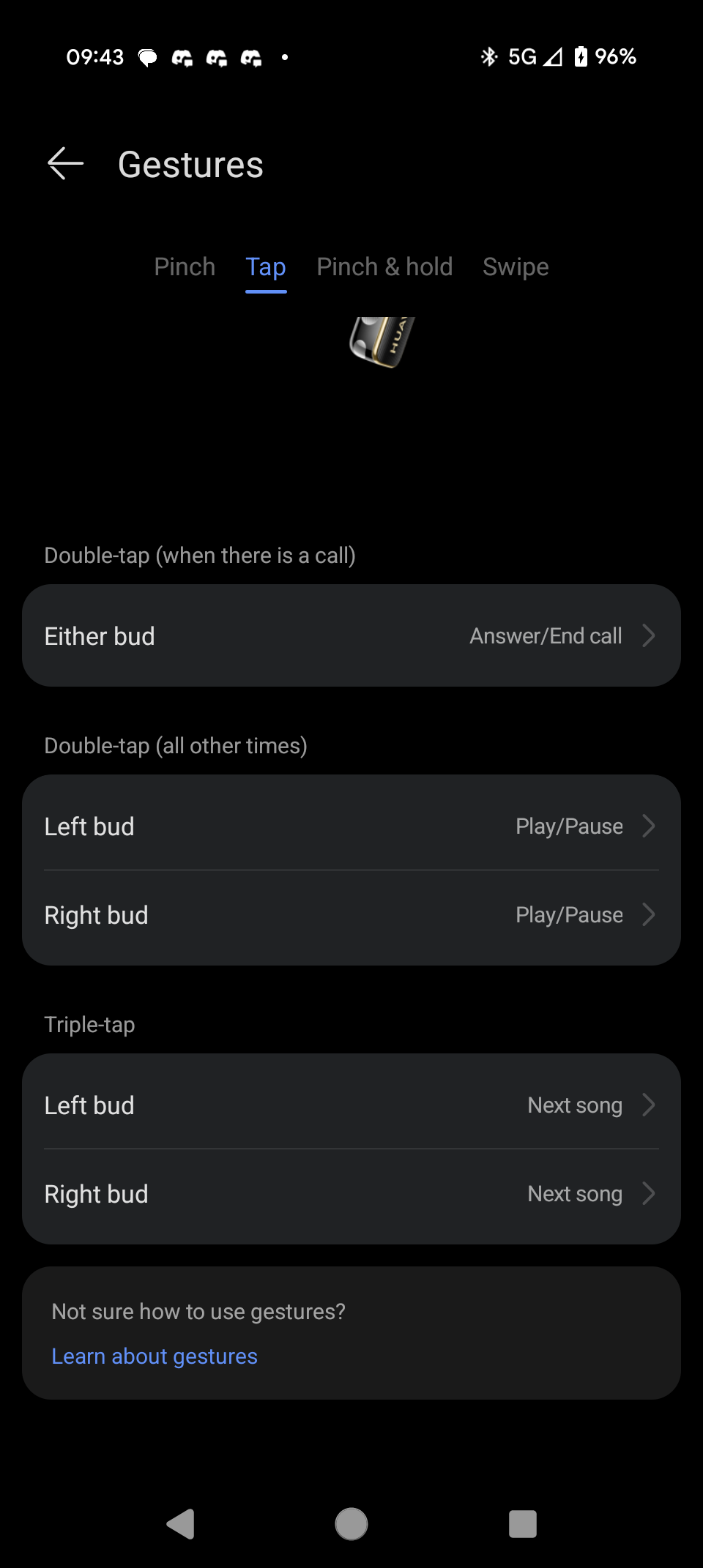Screen dimensions: 703x1568
Task: Go back using the arrow beside Gestures
Action: (65, 163)
